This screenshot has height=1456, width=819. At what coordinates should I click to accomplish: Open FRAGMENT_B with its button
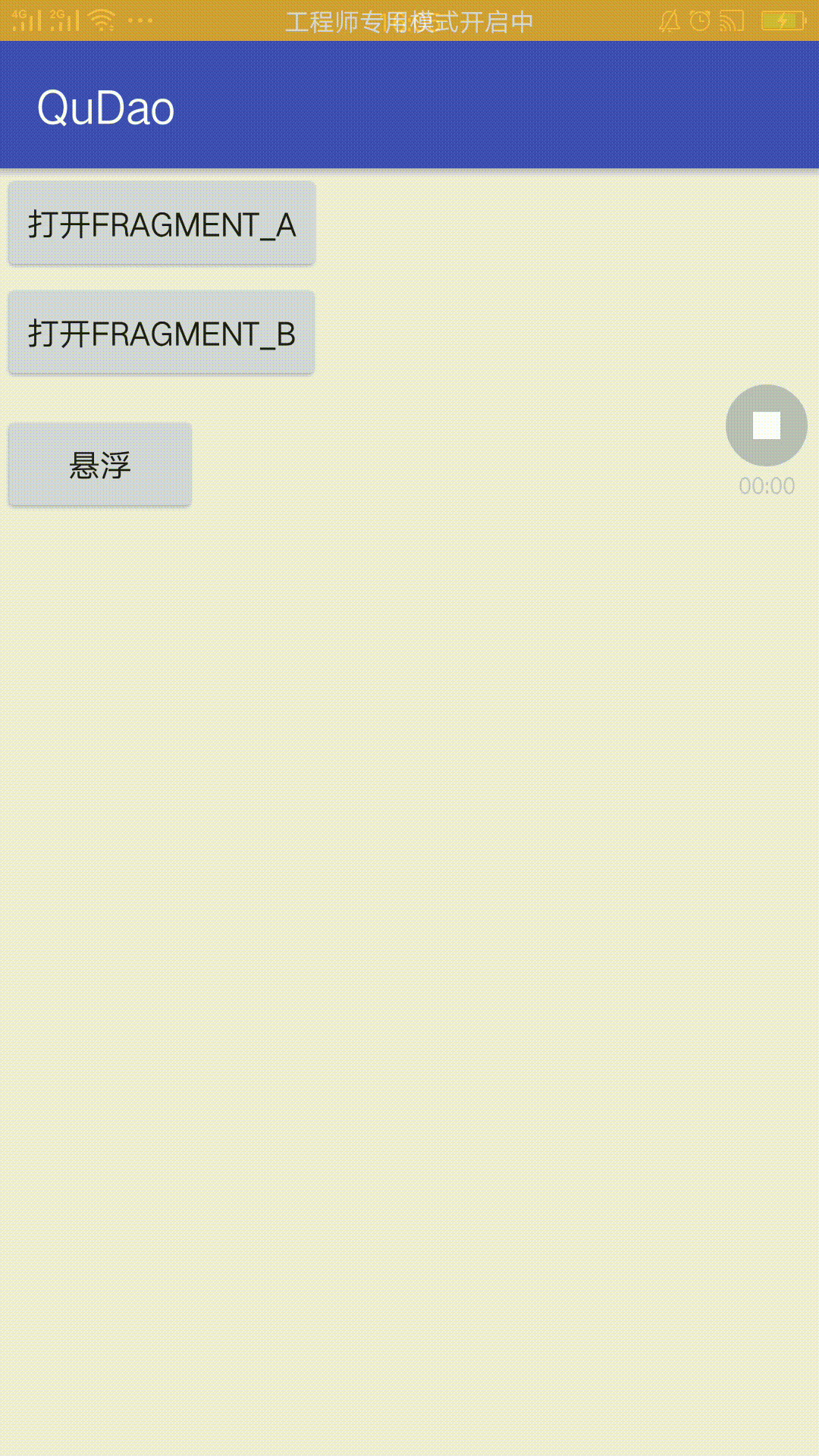(162, 334)
